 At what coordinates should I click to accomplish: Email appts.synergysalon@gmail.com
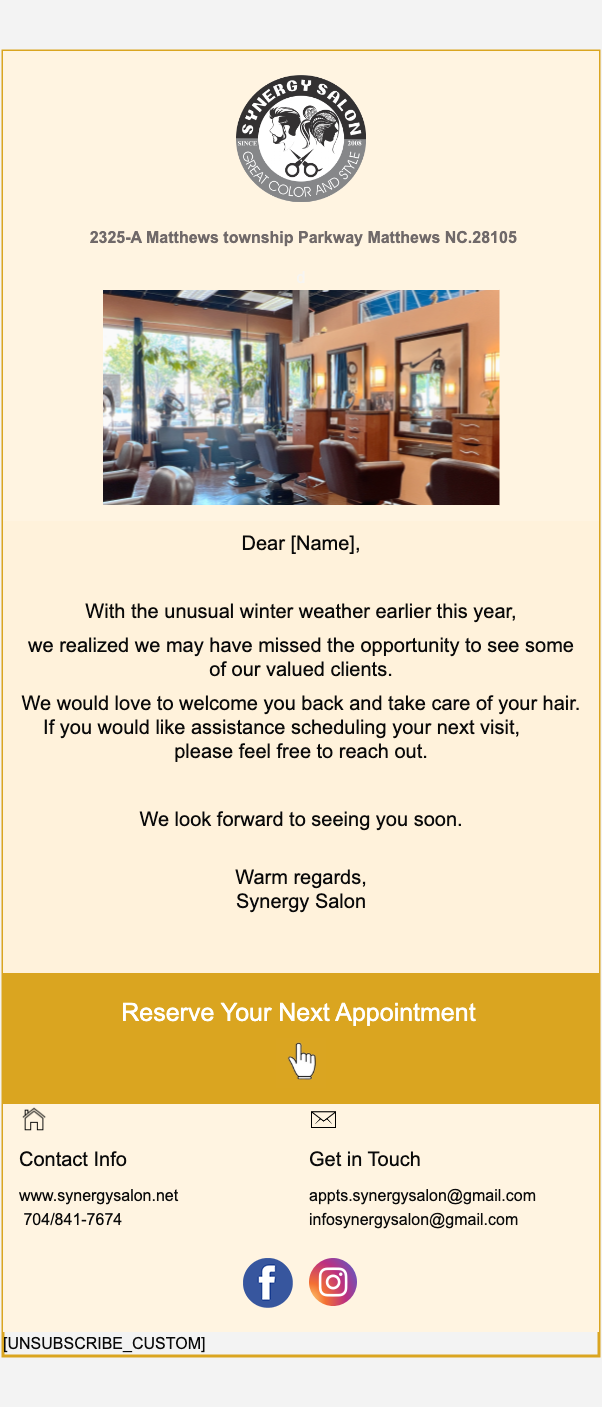[x=422, y=1196]
